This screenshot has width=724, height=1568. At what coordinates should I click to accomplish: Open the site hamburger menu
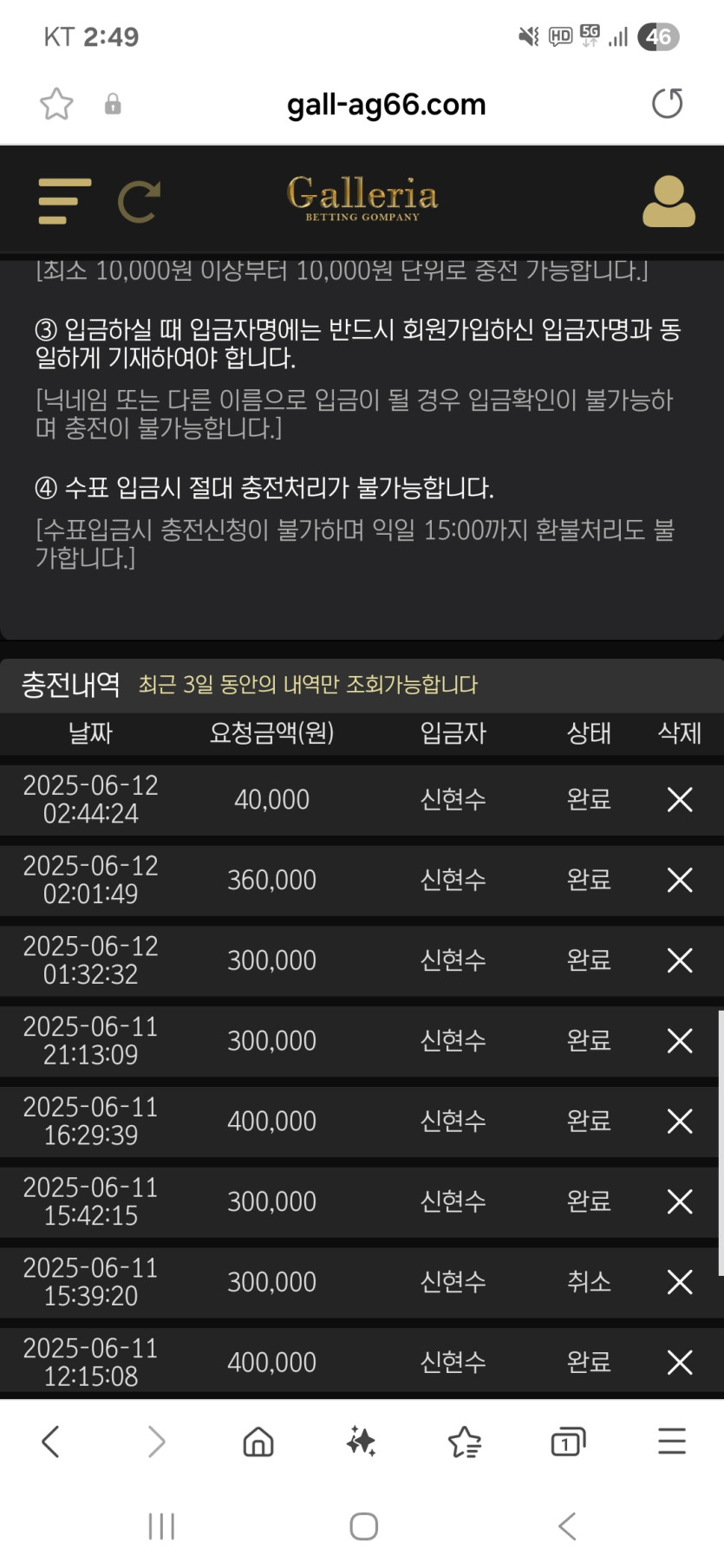pos(64,201)
